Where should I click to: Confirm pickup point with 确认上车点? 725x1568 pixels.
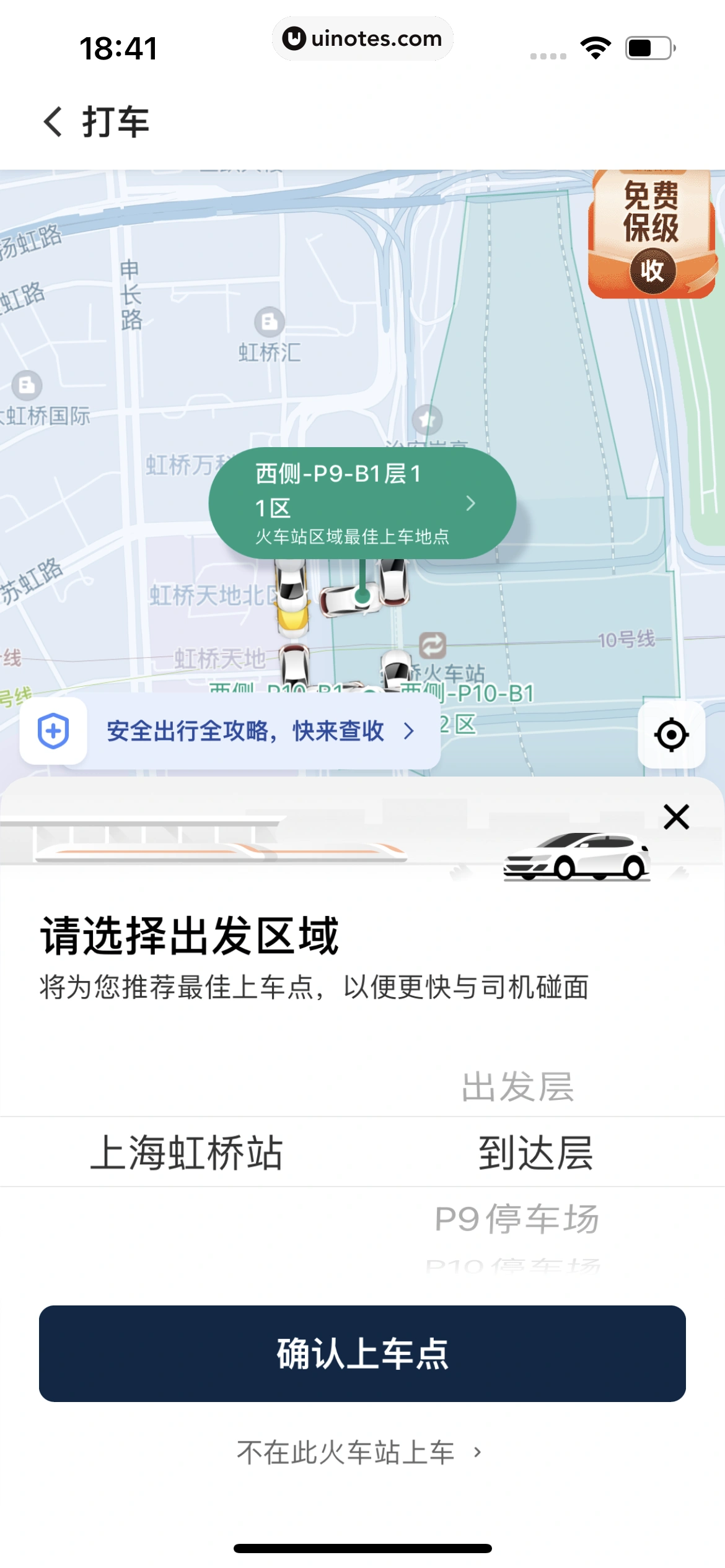pyautogui.click(x=362, y=1353)
